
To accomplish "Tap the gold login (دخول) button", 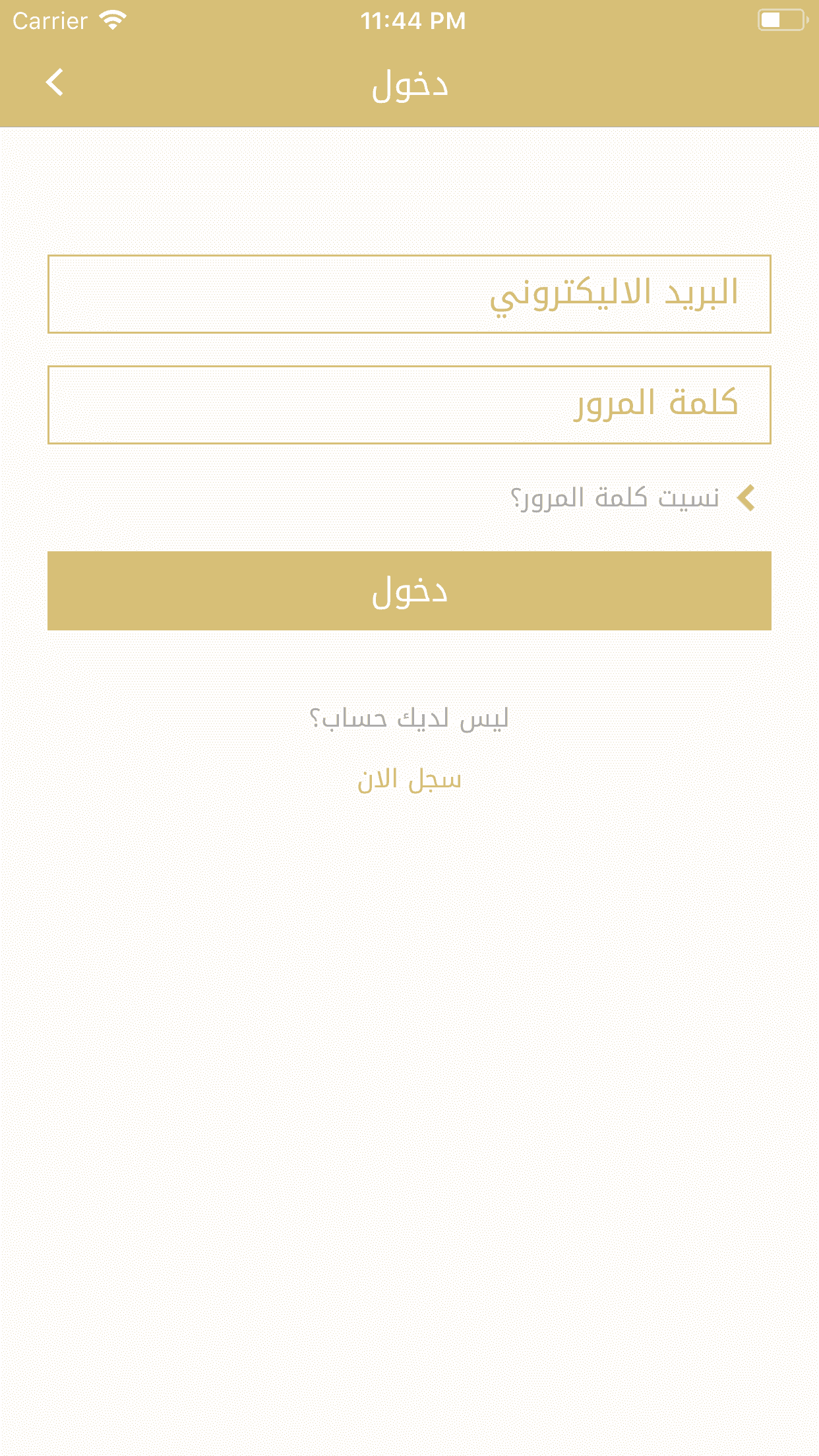I will coord(409,591).
